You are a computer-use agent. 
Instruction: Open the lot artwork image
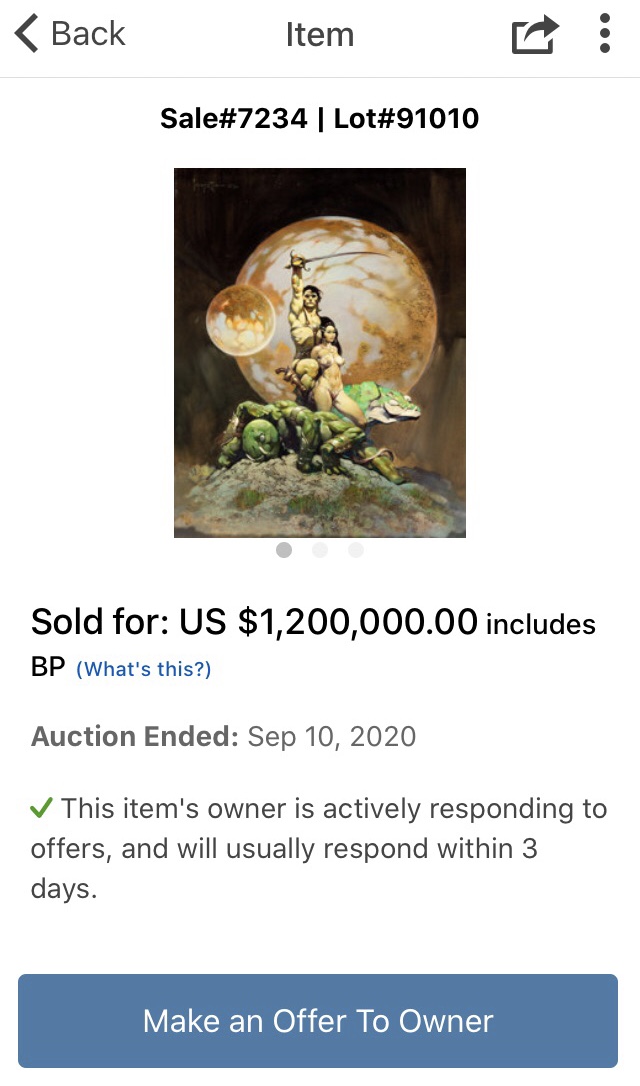[320, 352]
